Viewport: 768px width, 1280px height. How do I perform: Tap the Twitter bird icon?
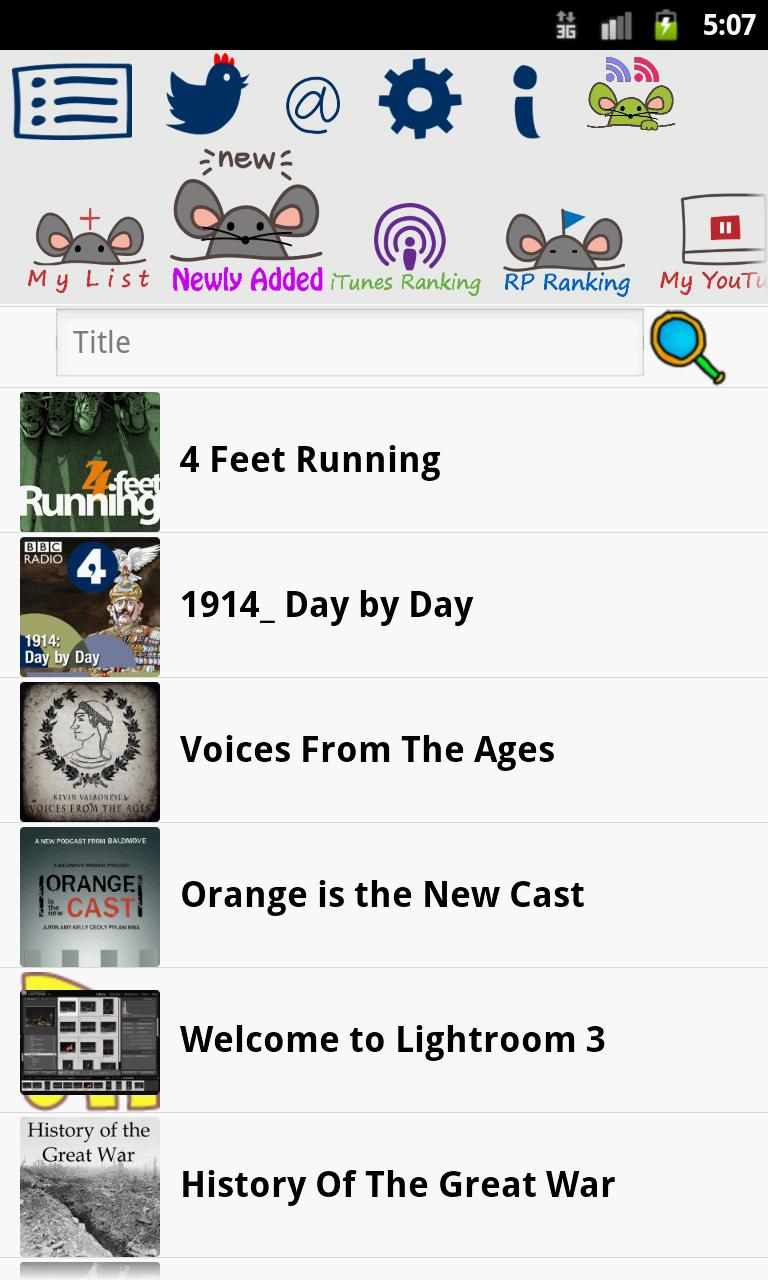pos(208,96)
